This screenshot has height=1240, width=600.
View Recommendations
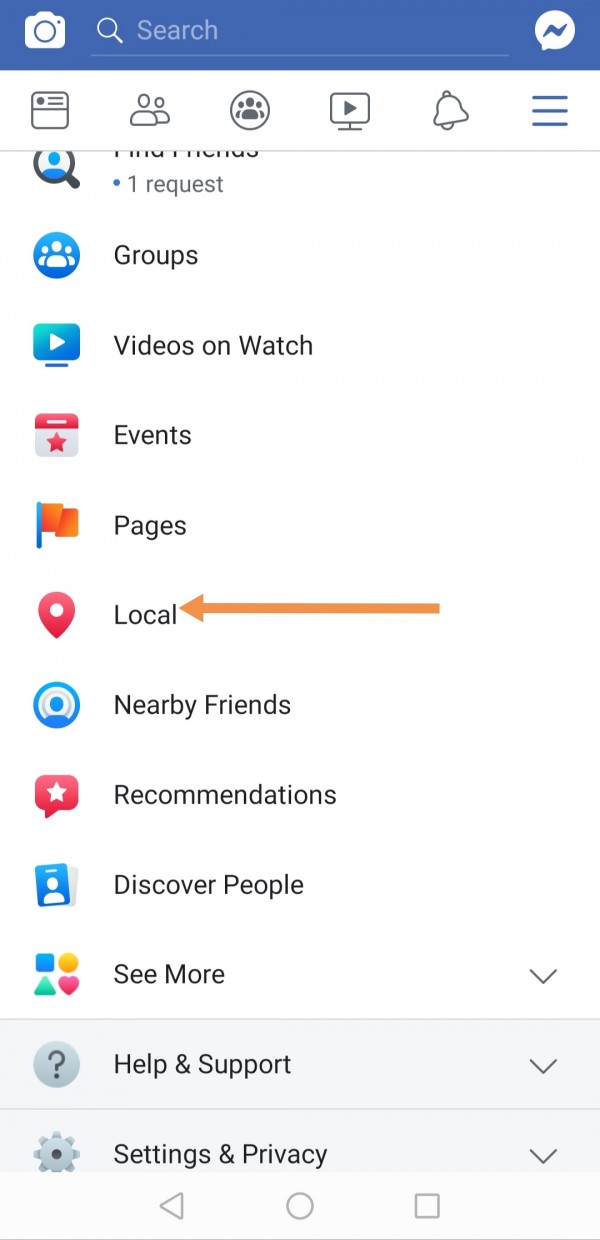[224, 795]
